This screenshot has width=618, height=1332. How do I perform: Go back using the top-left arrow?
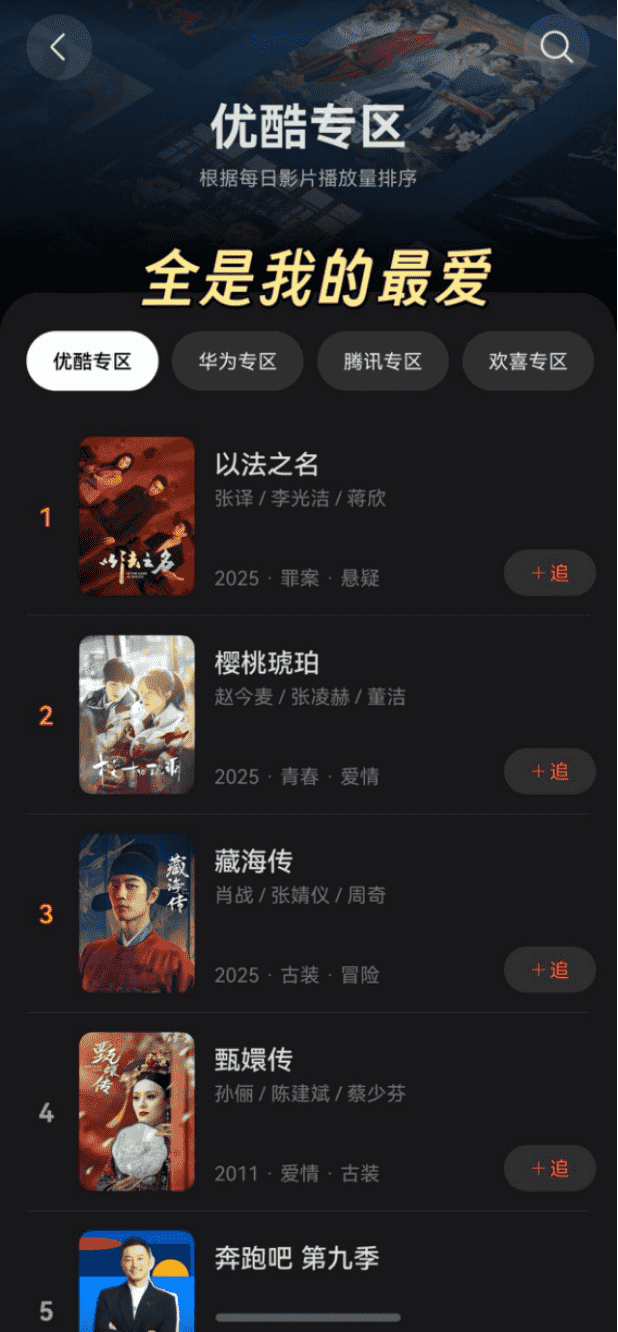point(59,47)
